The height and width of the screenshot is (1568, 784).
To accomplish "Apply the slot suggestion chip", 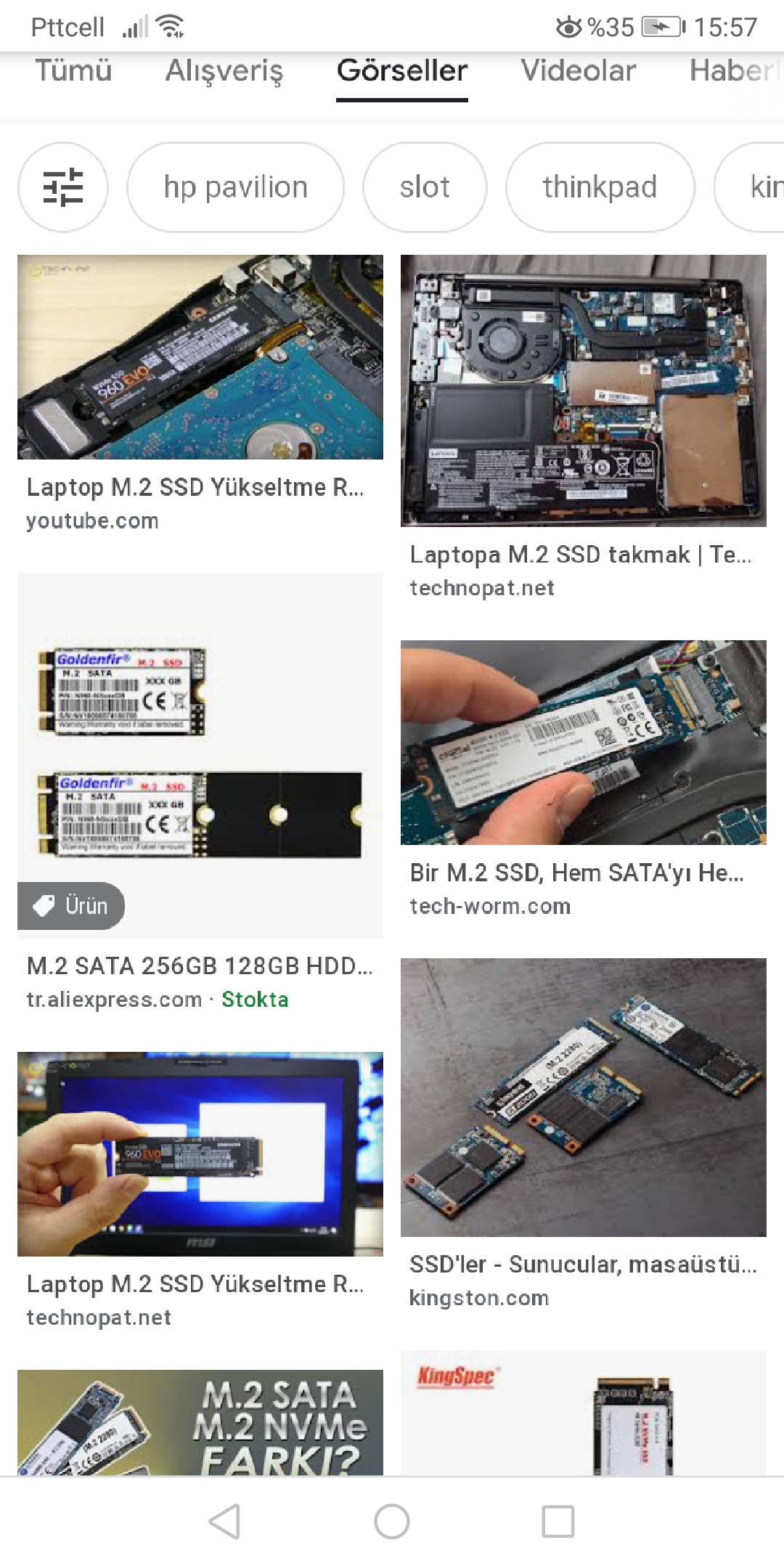I will click(x=425, y=187).
